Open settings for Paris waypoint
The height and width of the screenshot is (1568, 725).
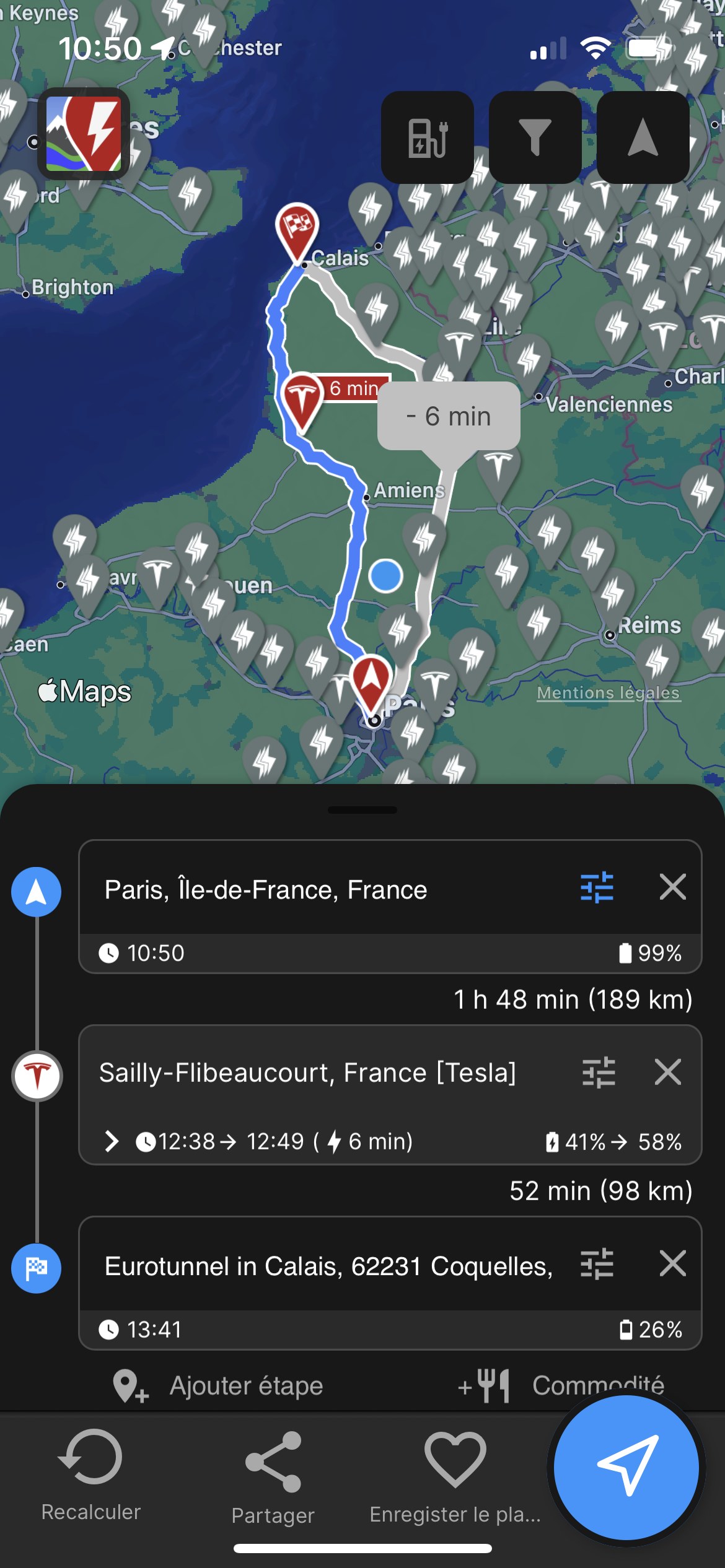[x=597, y=887]
